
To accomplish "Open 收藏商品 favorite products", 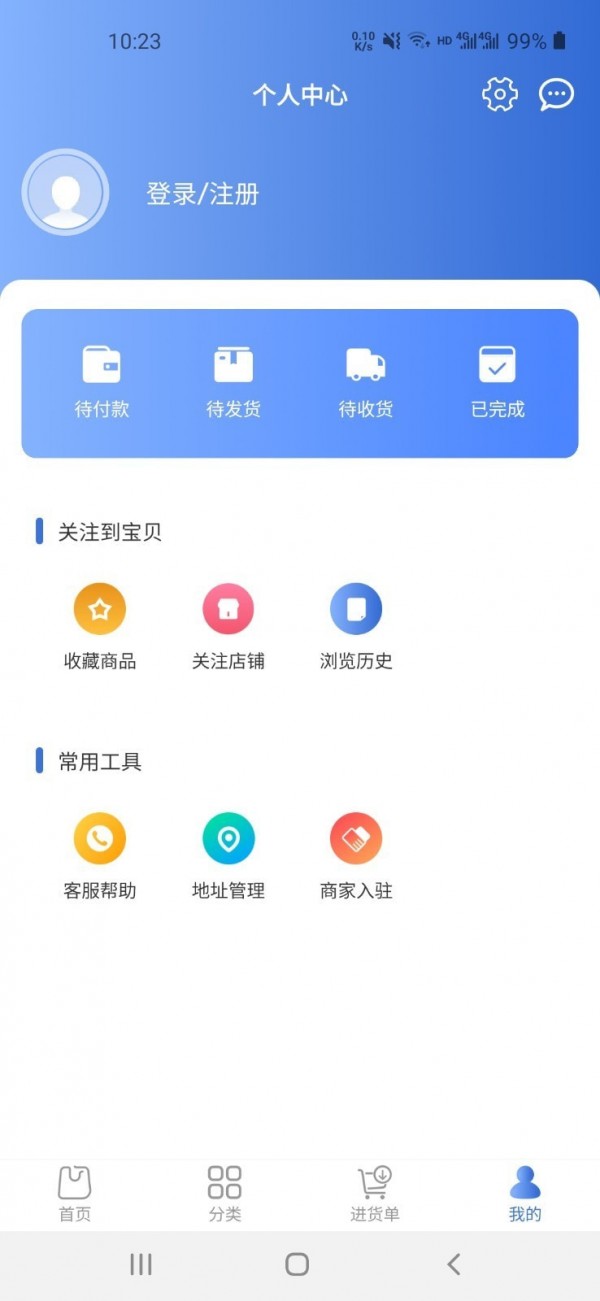I will 100,626.
